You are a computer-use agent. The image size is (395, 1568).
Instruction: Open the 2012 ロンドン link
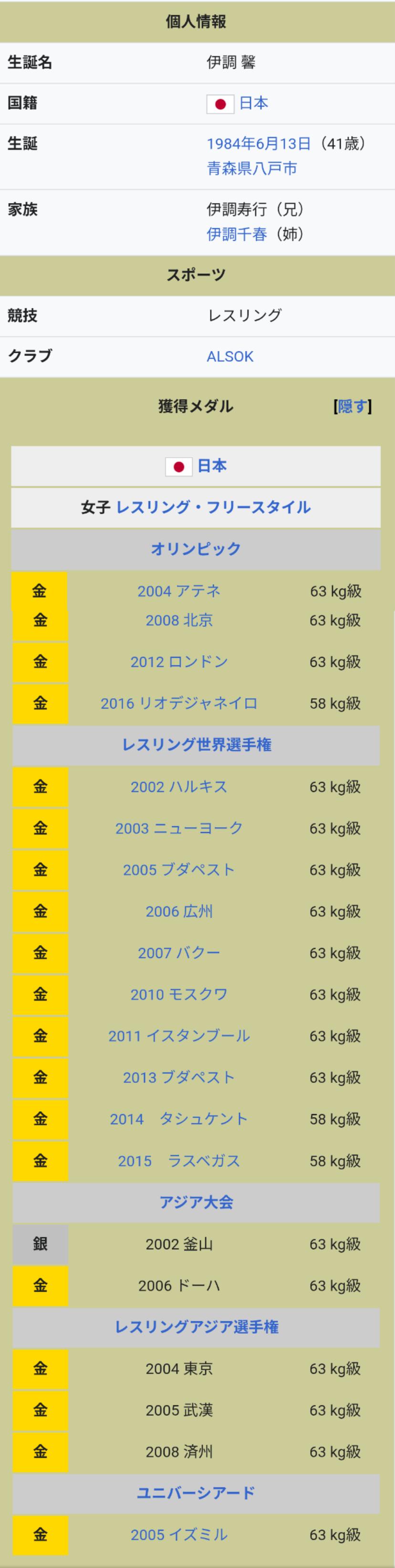[179, 662]
